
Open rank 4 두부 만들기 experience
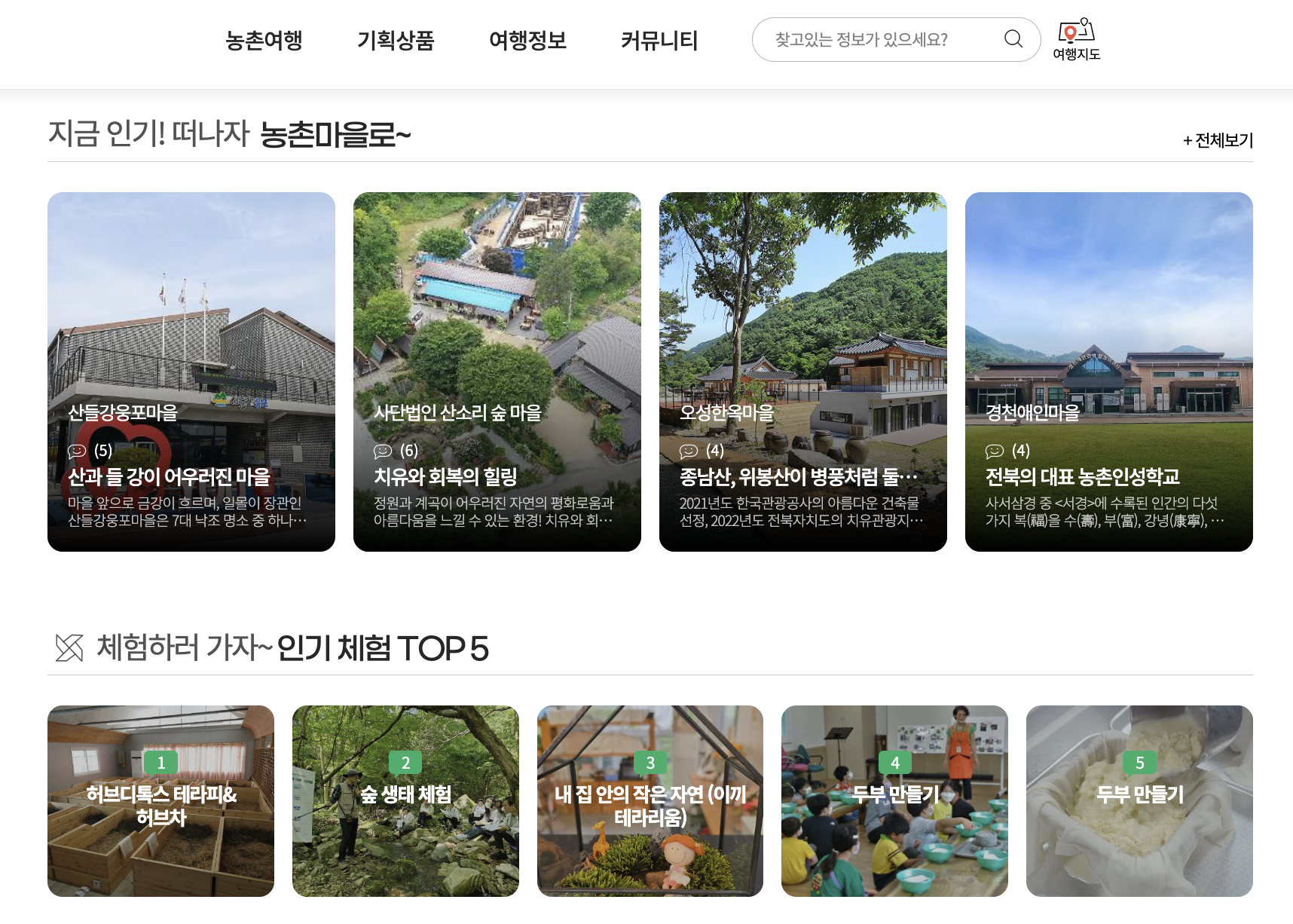click(894, 801)
